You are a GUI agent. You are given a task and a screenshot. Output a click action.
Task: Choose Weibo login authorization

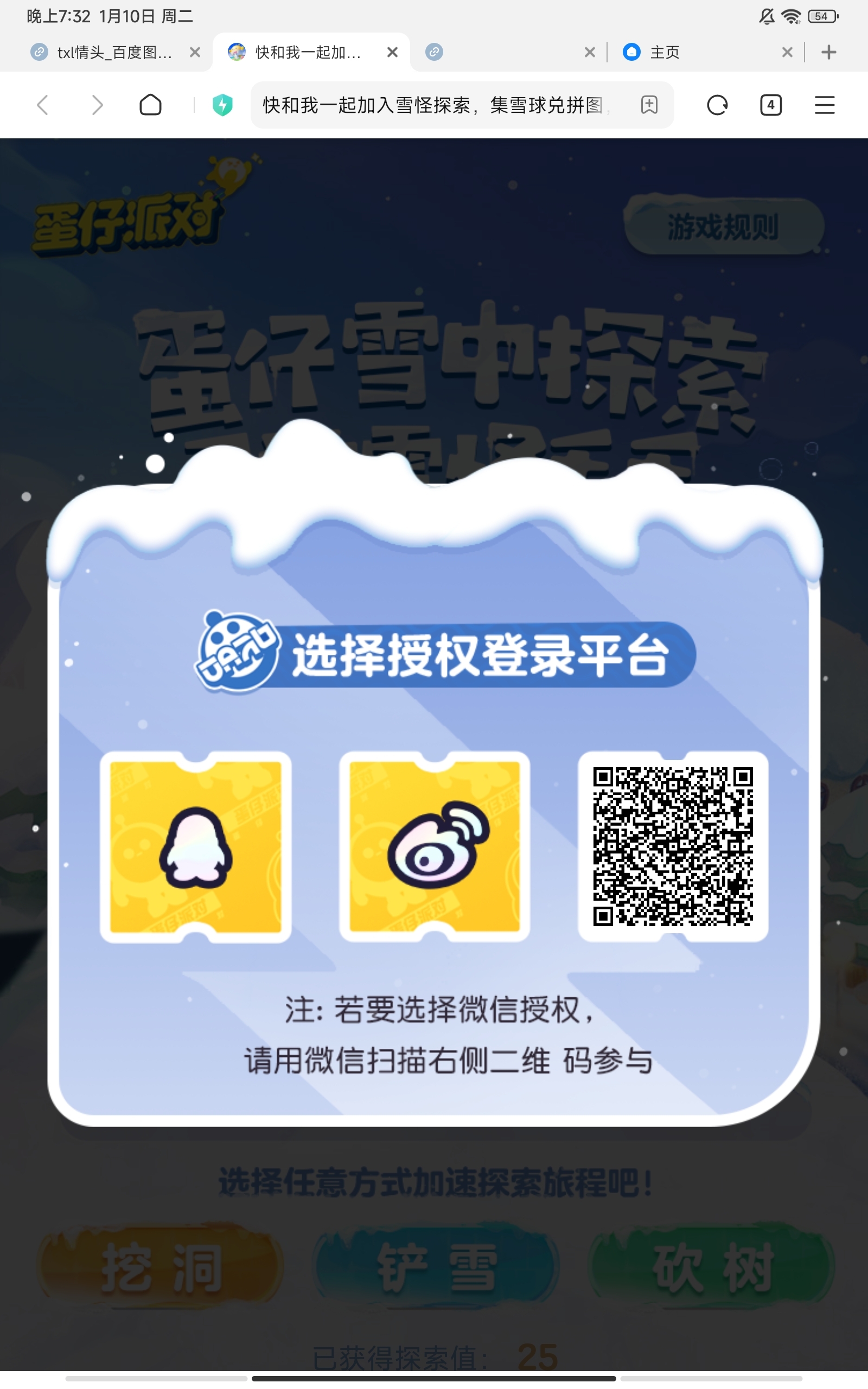point(435,846)
